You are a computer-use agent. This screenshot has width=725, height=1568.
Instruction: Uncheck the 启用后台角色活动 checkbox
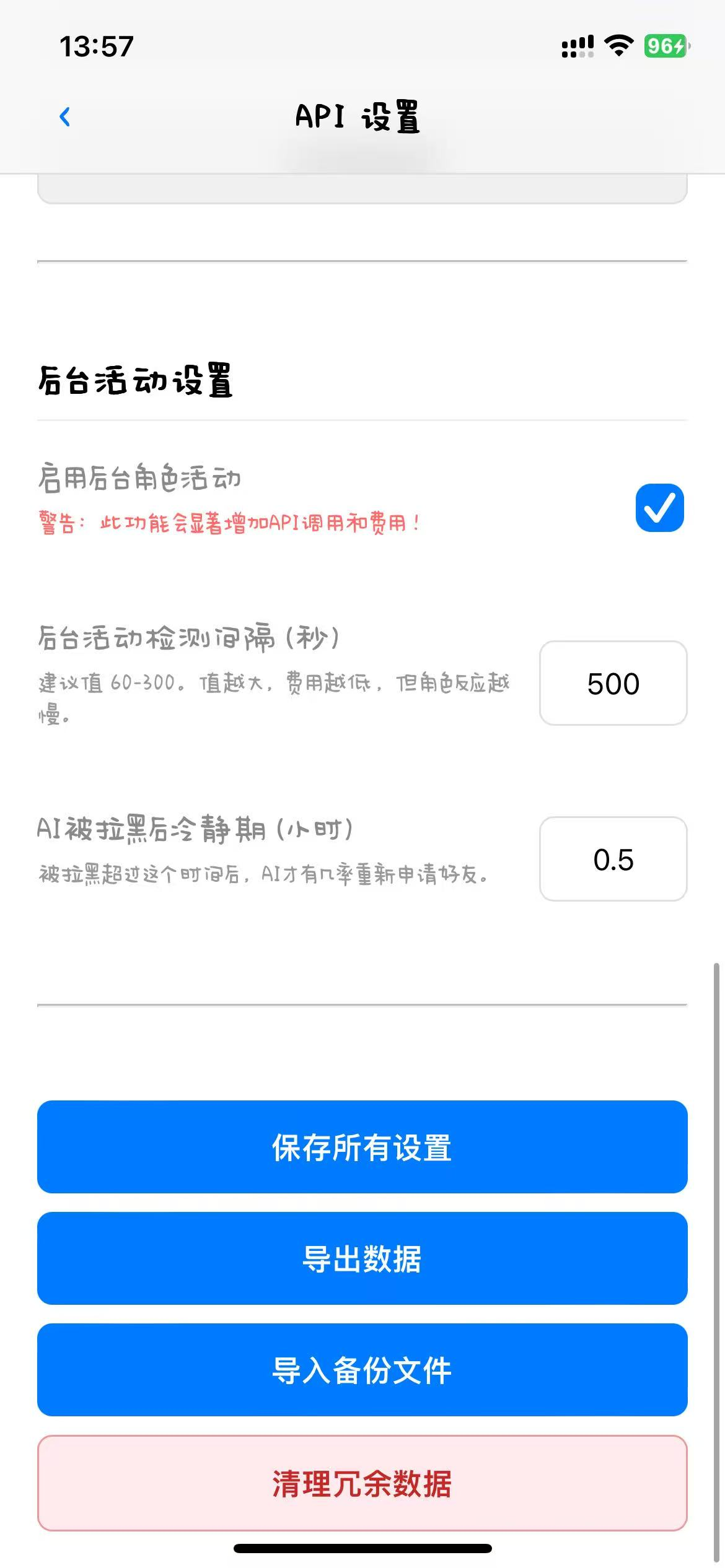pos(659,508)
